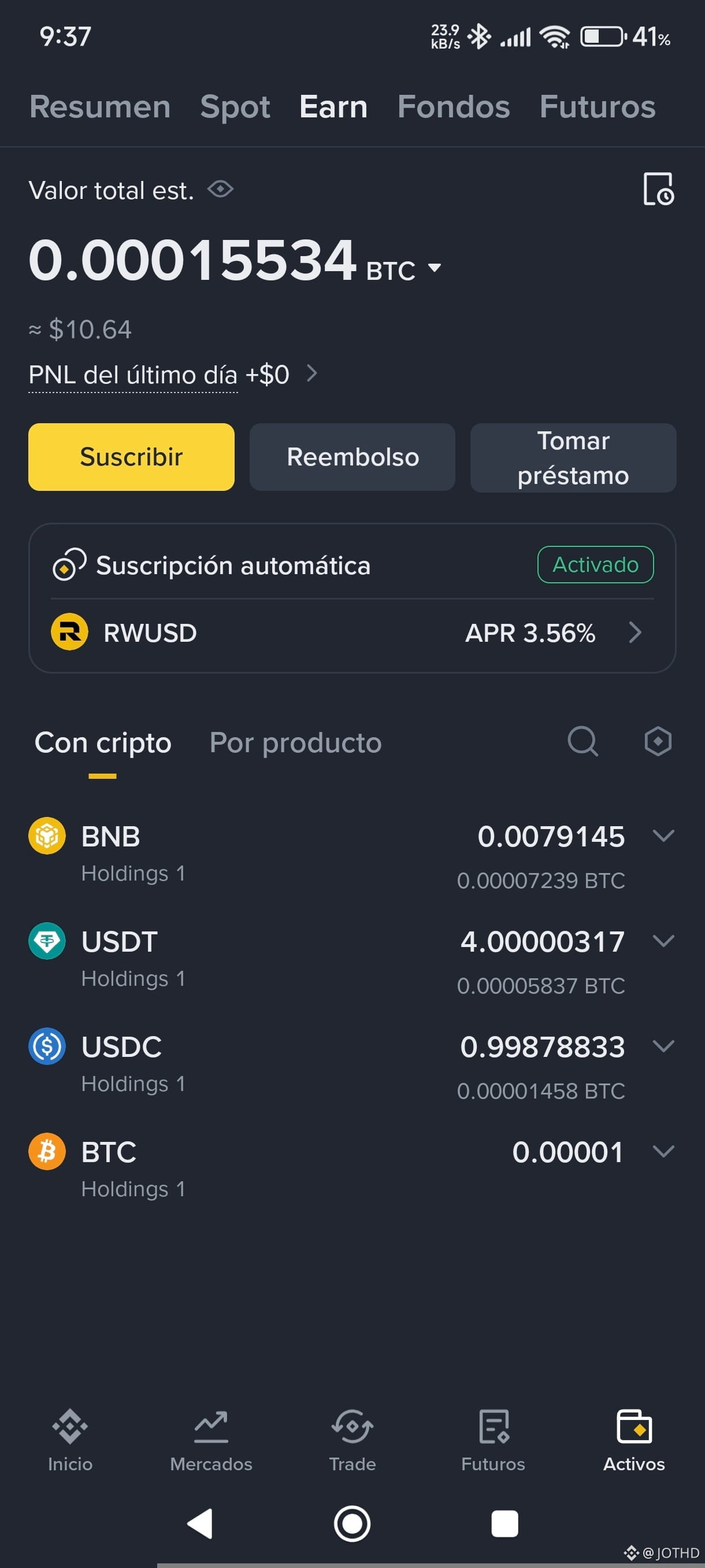This screenshot has height=1568, width=705.
Task: Search holdings with the magnifier icon
Action: coord(582,741)
